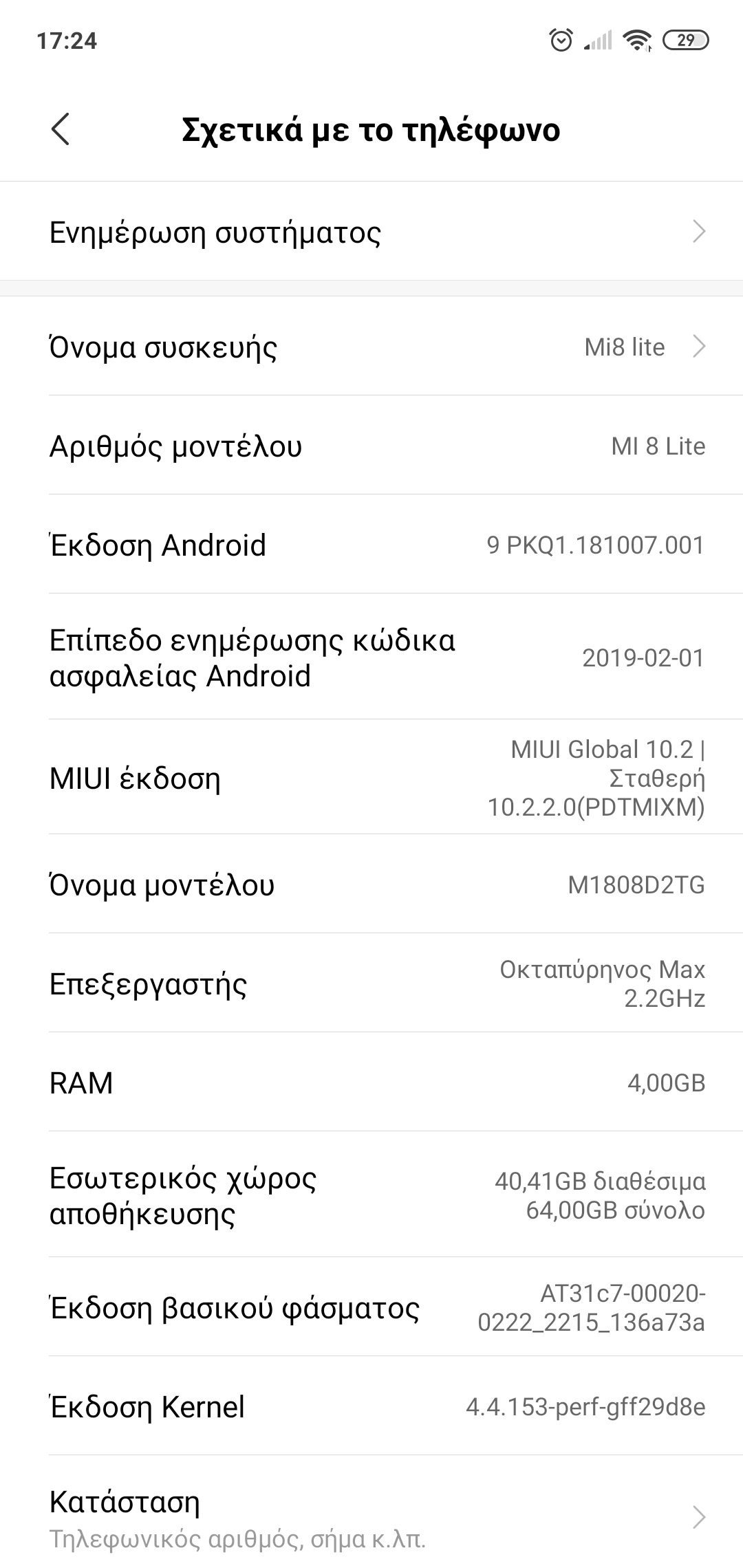Tap the Έκδοση Android row
Viewport: 743px width, 1568px height.
click(x=371, y=545)
